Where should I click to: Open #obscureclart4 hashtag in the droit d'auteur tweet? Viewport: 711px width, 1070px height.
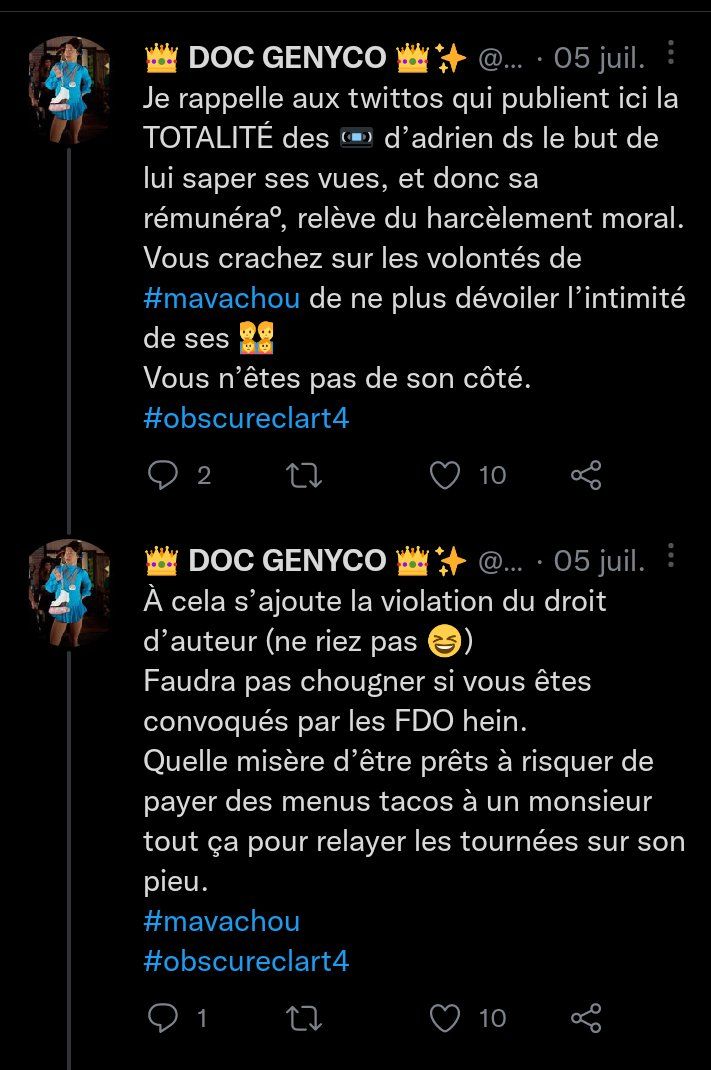coord(246,961)
